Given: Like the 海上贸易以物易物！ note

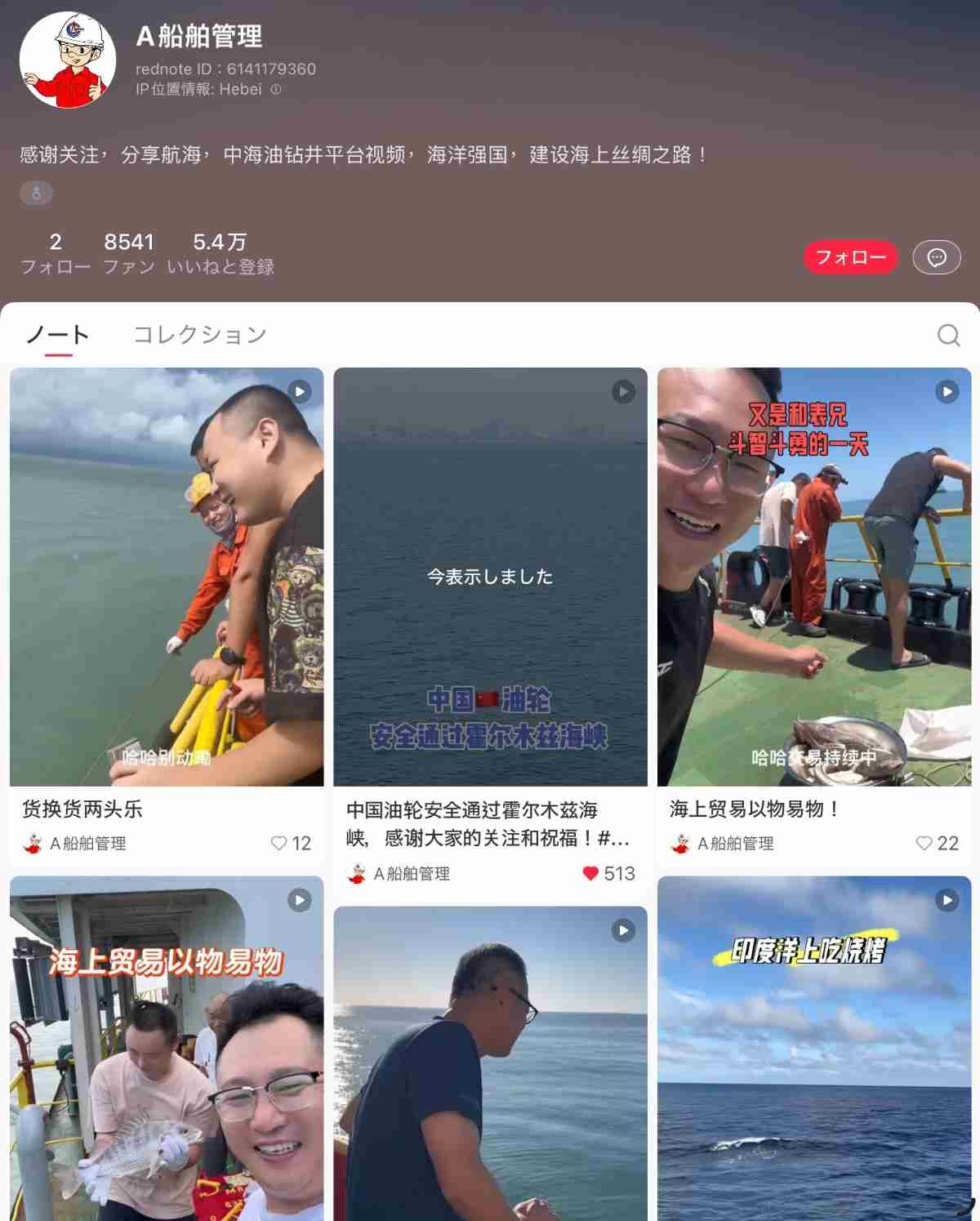Looking at the screenshot, I should (x=924, y=843).
